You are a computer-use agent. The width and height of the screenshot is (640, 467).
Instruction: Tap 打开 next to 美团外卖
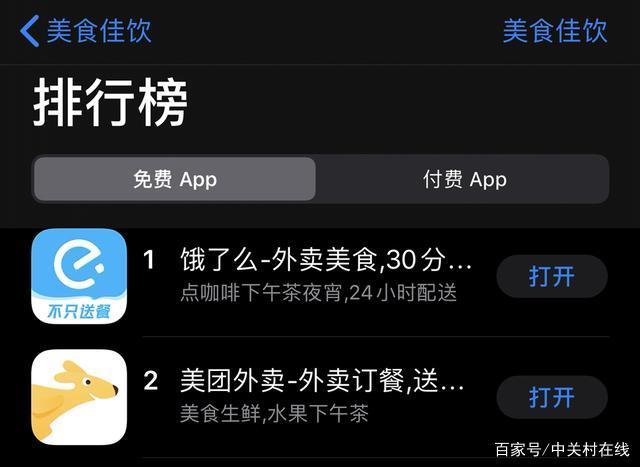[552, 397]
